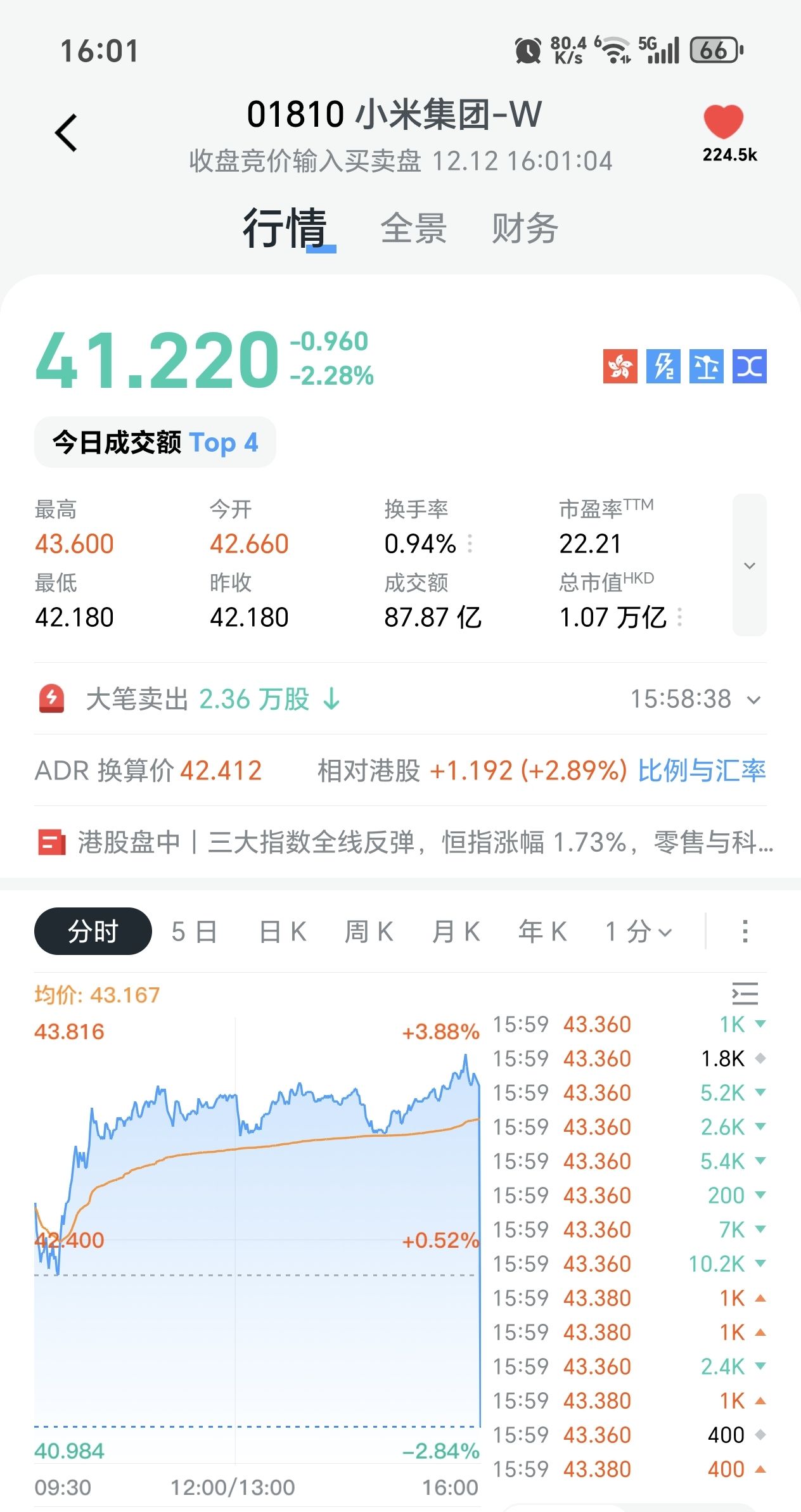Open the 比例与汇率 link
Viewport: 801px width, 1512px height.
(x=702, y=771)
